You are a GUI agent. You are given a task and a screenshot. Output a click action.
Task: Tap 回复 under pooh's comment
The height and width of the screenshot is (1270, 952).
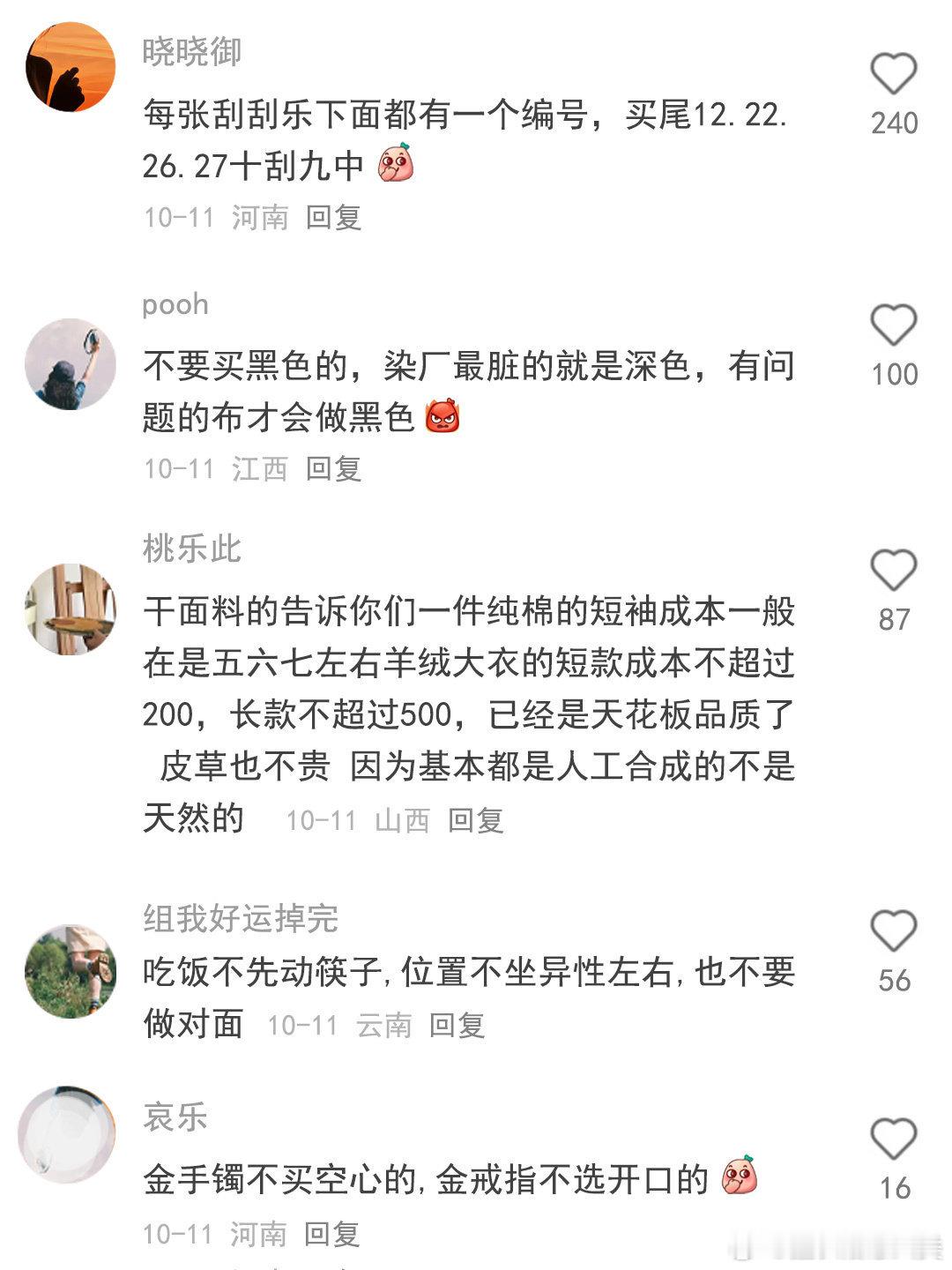(x=333, y=471)
